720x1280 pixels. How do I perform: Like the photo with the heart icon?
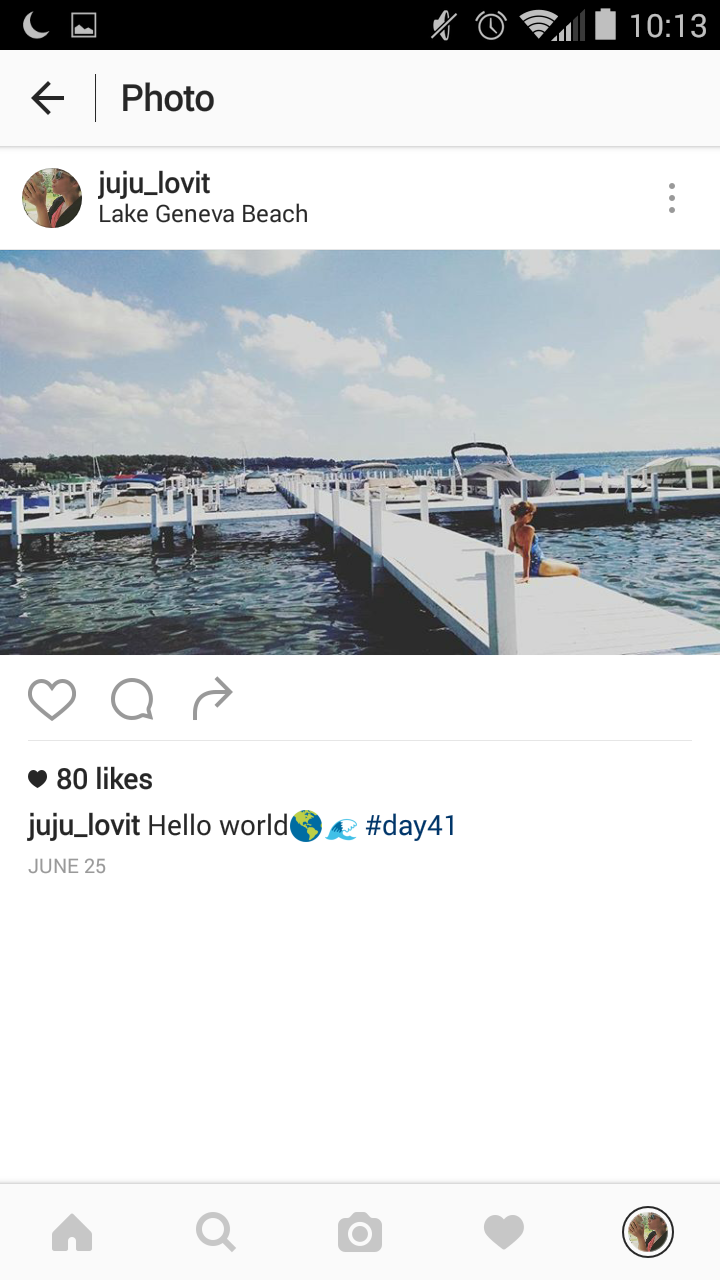point(52,700)
